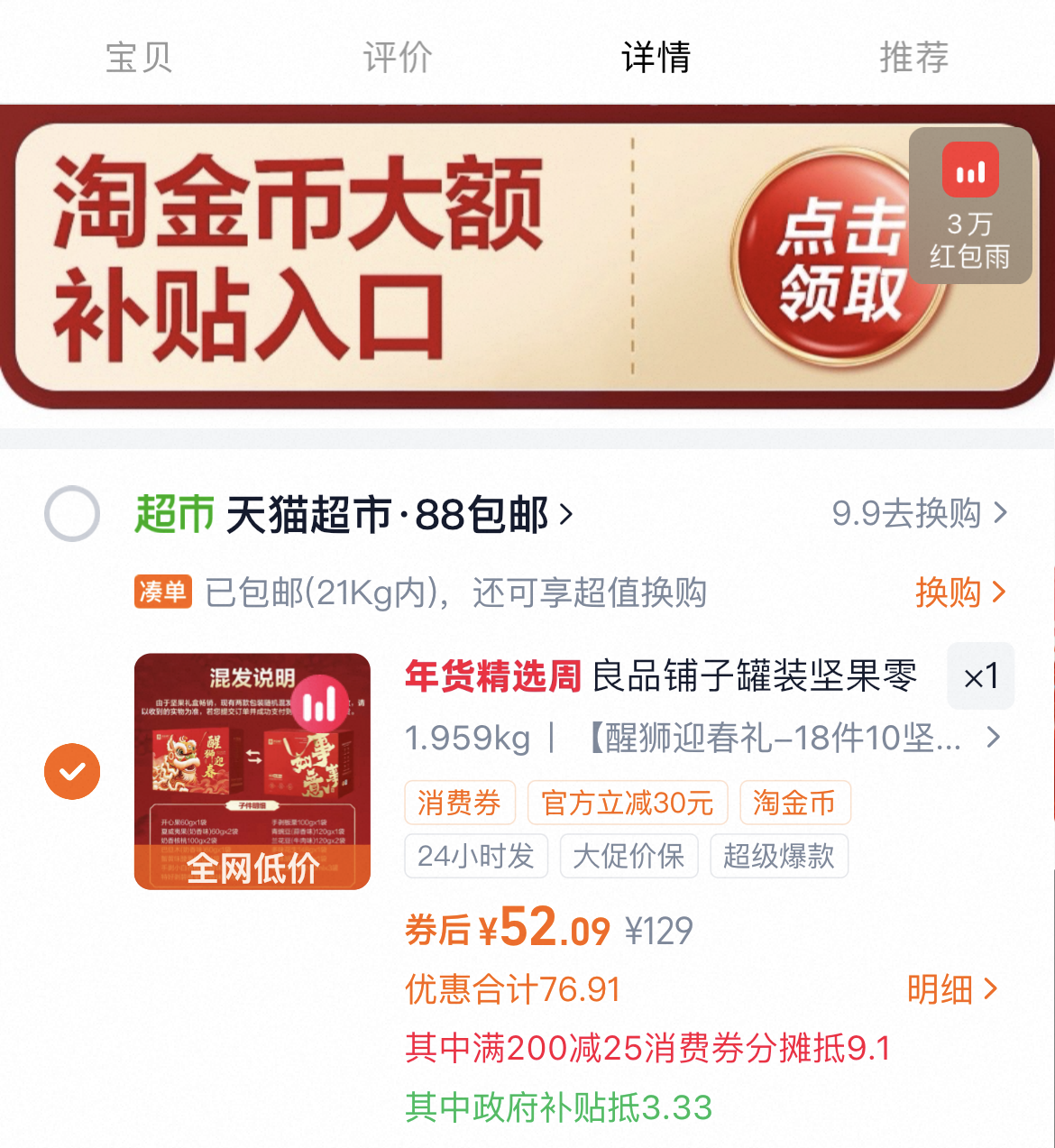Viewport: 1055px width, 1148px height.
Task: Open the 3万红包雨 floating widget
Action: [970, 206]
